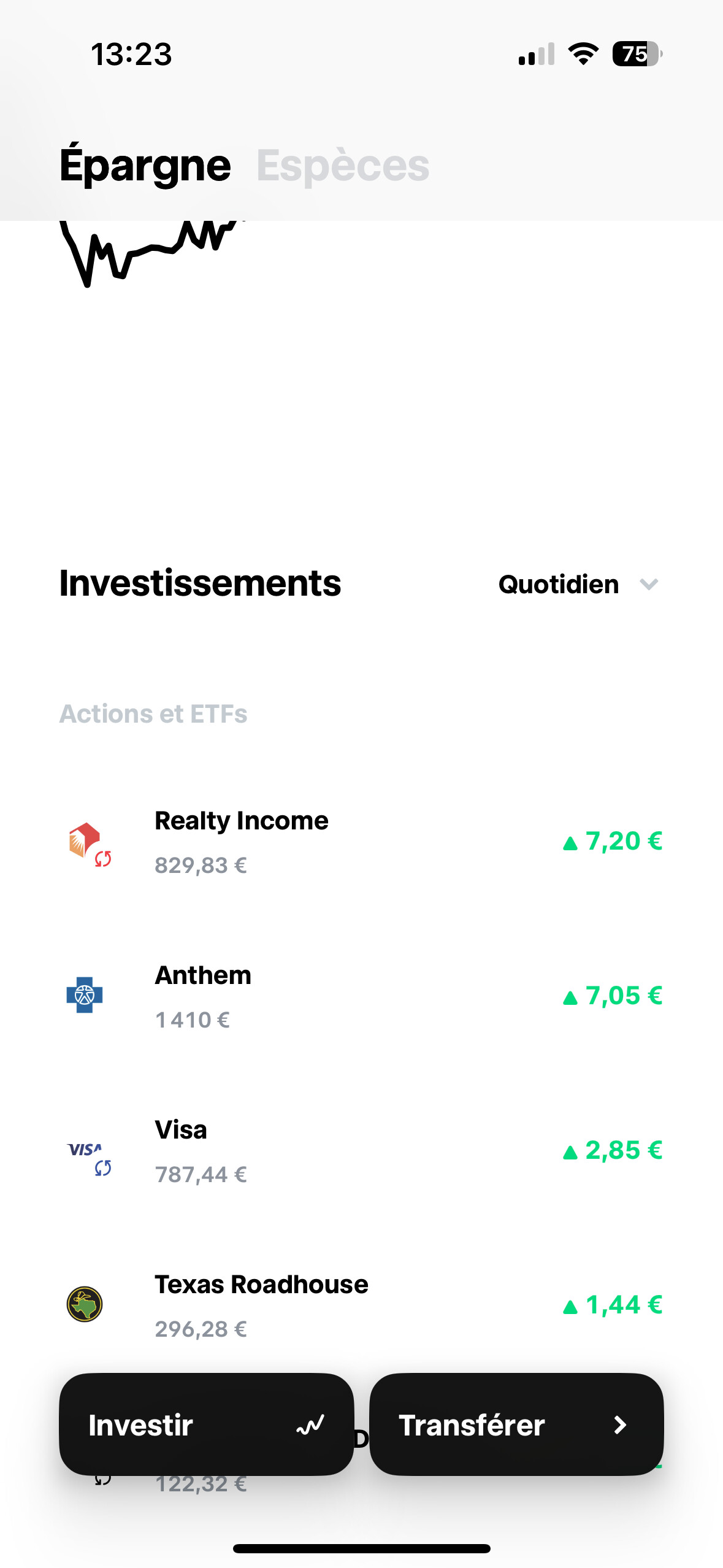Tap the Investir button
The width and height of the screenshot is (723, 1568).
pos(207,1424)
